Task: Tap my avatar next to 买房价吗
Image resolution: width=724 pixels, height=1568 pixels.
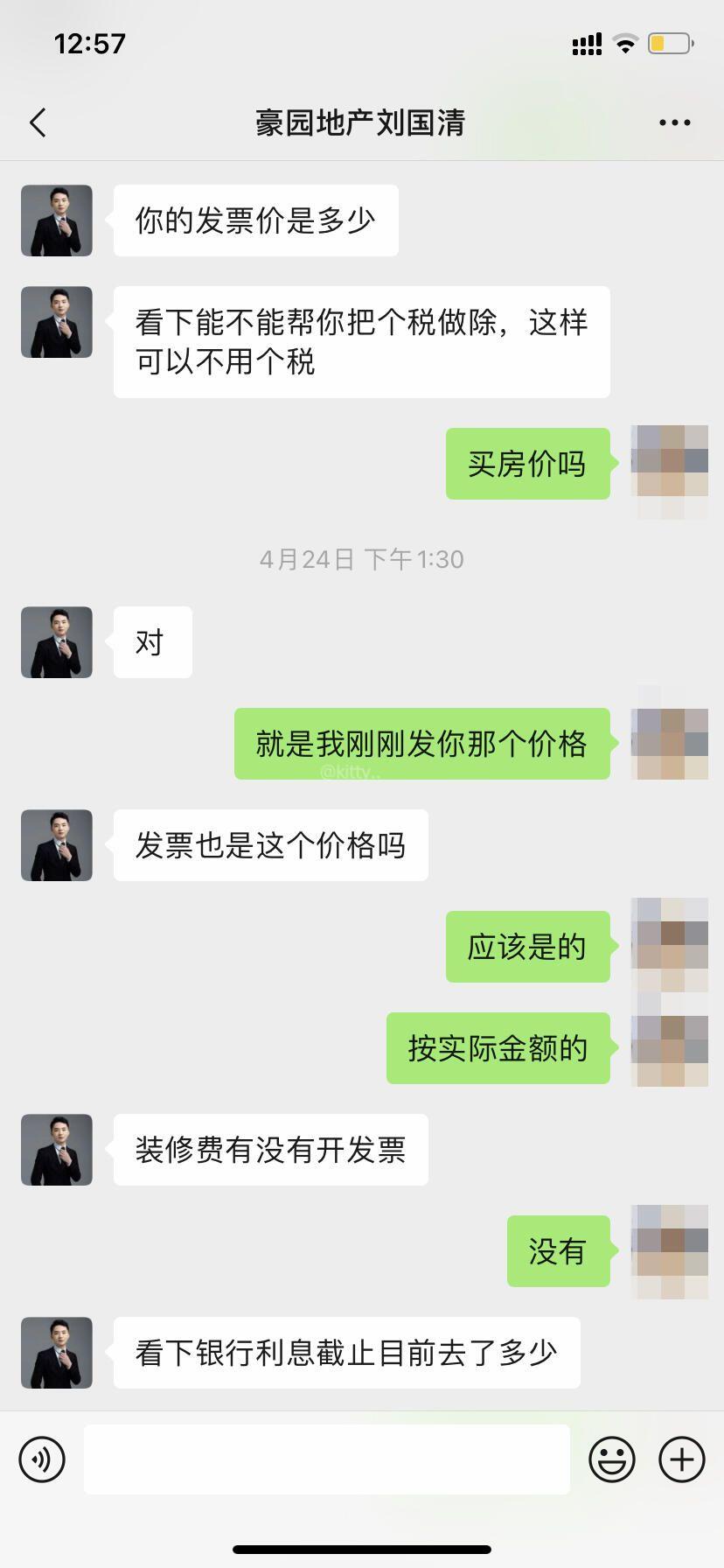Action: point(669,464)
